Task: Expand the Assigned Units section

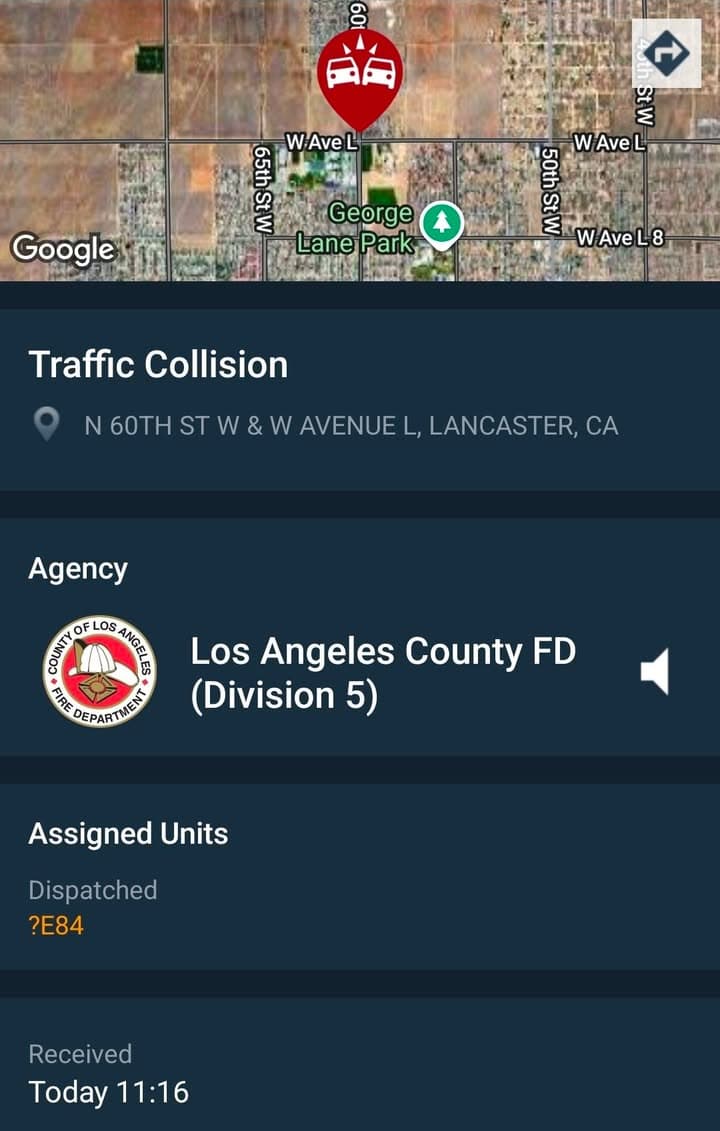Action: point(129,833)
